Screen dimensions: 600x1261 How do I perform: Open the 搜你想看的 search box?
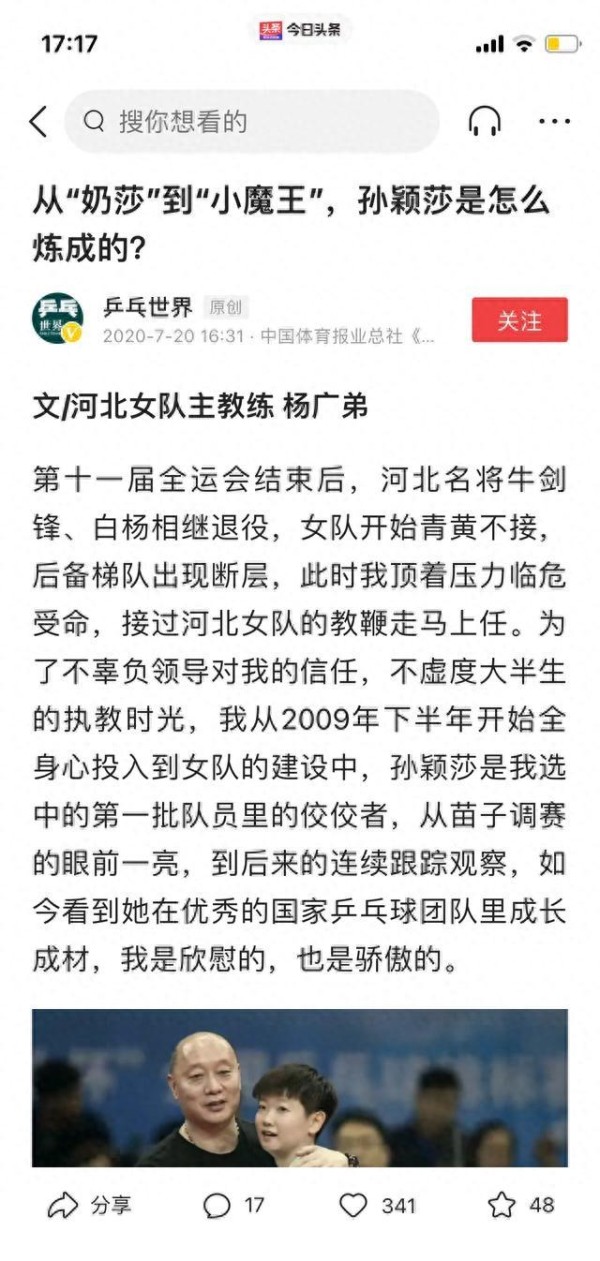coord(250,122)
